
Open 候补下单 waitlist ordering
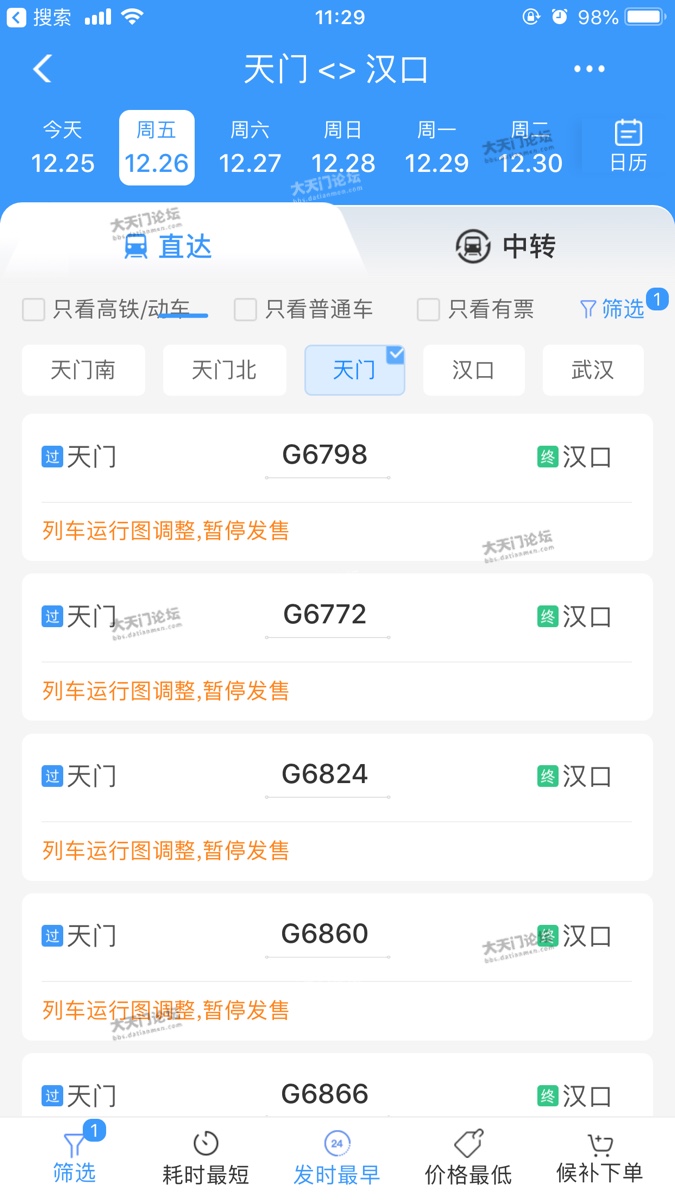[599, 1159]
